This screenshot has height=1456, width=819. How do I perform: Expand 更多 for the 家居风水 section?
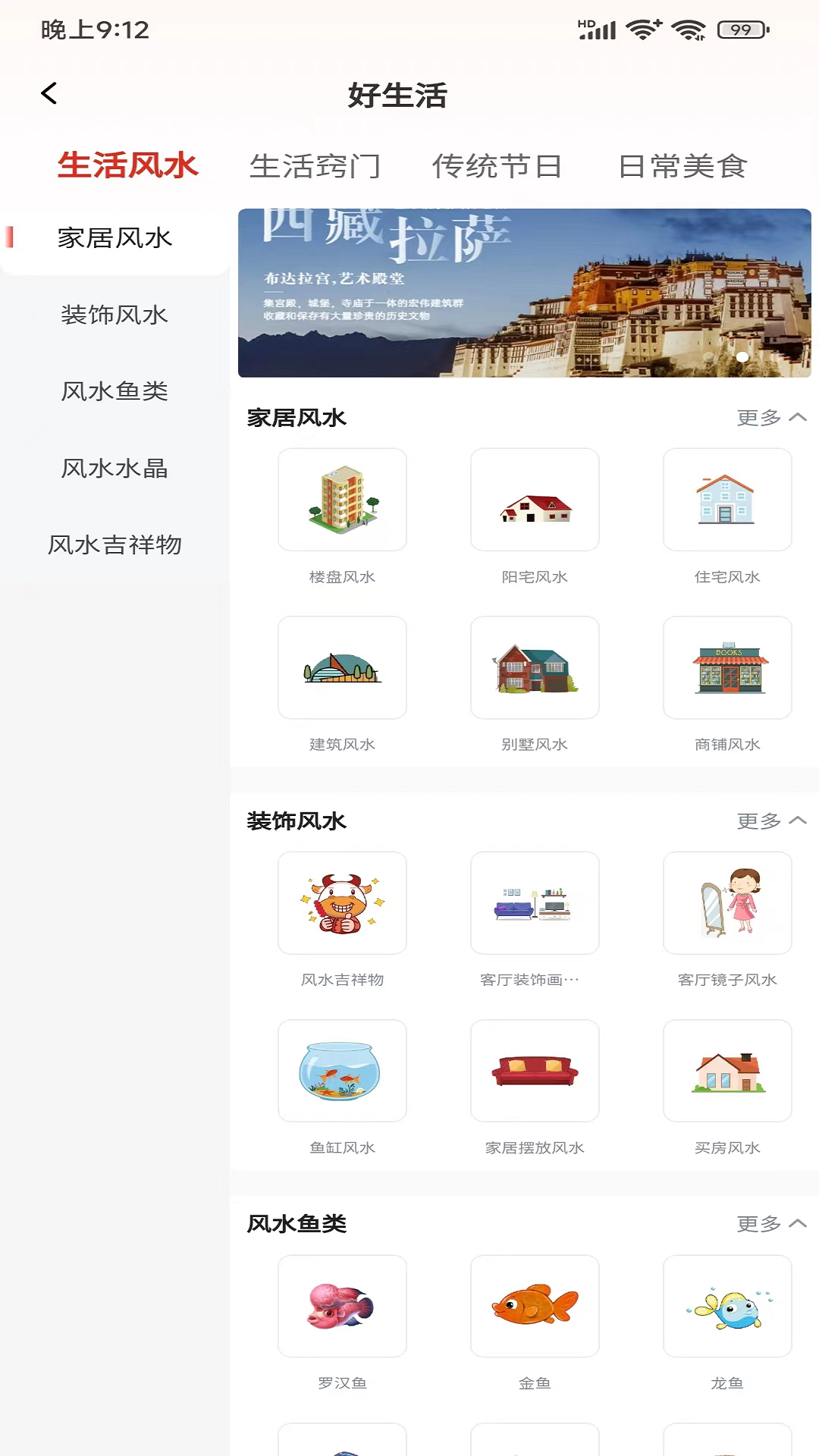[770, 418]
